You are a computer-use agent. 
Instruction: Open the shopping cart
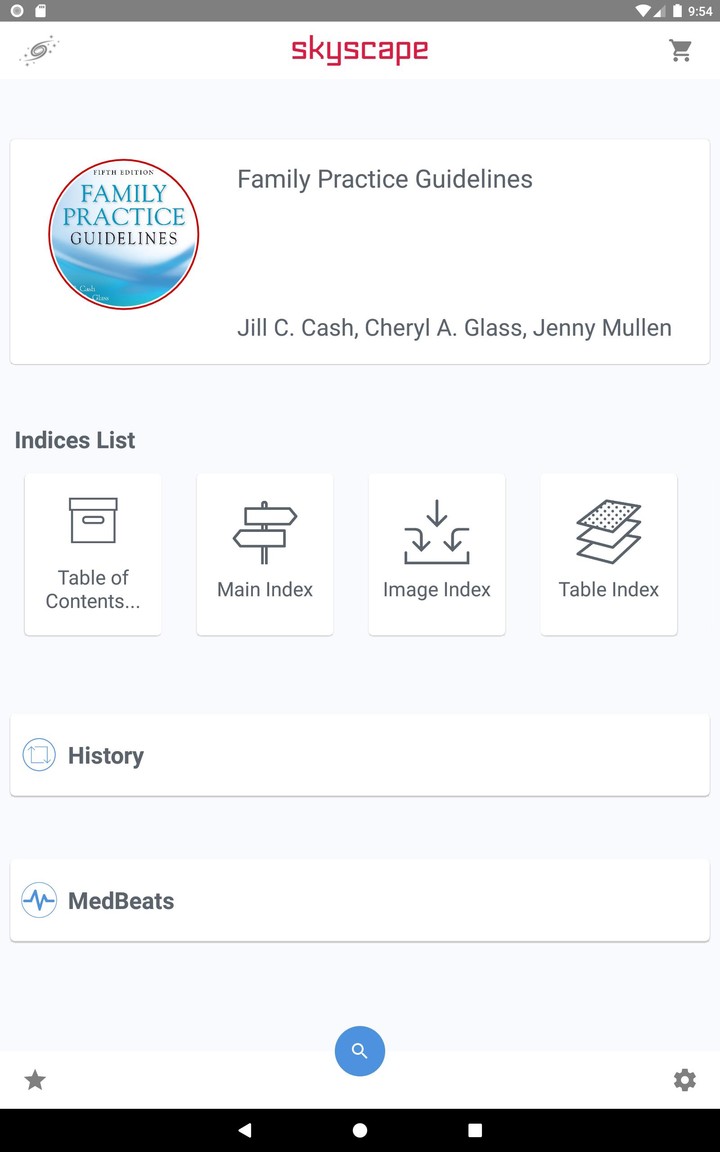(681, 50)
